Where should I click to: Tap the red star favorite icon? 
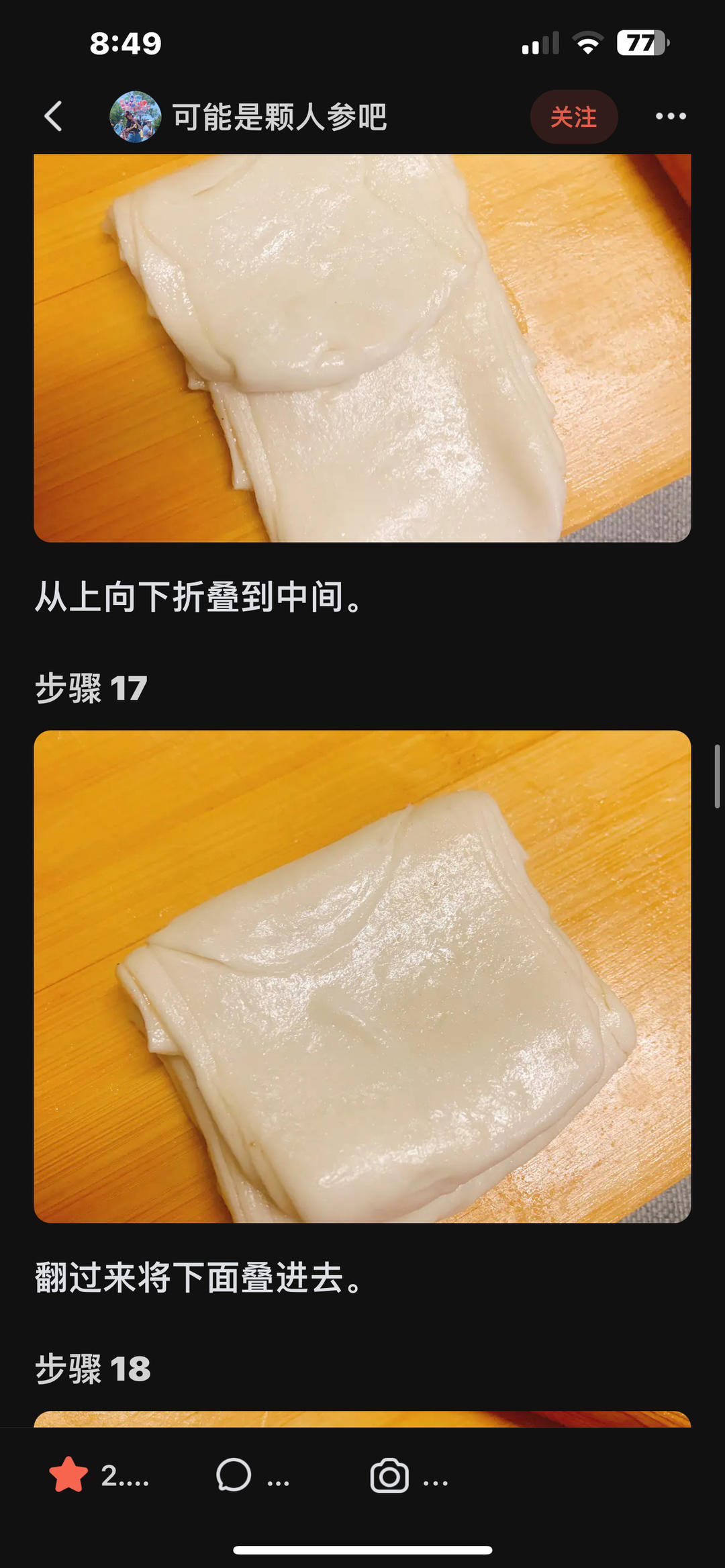pyautogui.click(x=68, y=1475)
